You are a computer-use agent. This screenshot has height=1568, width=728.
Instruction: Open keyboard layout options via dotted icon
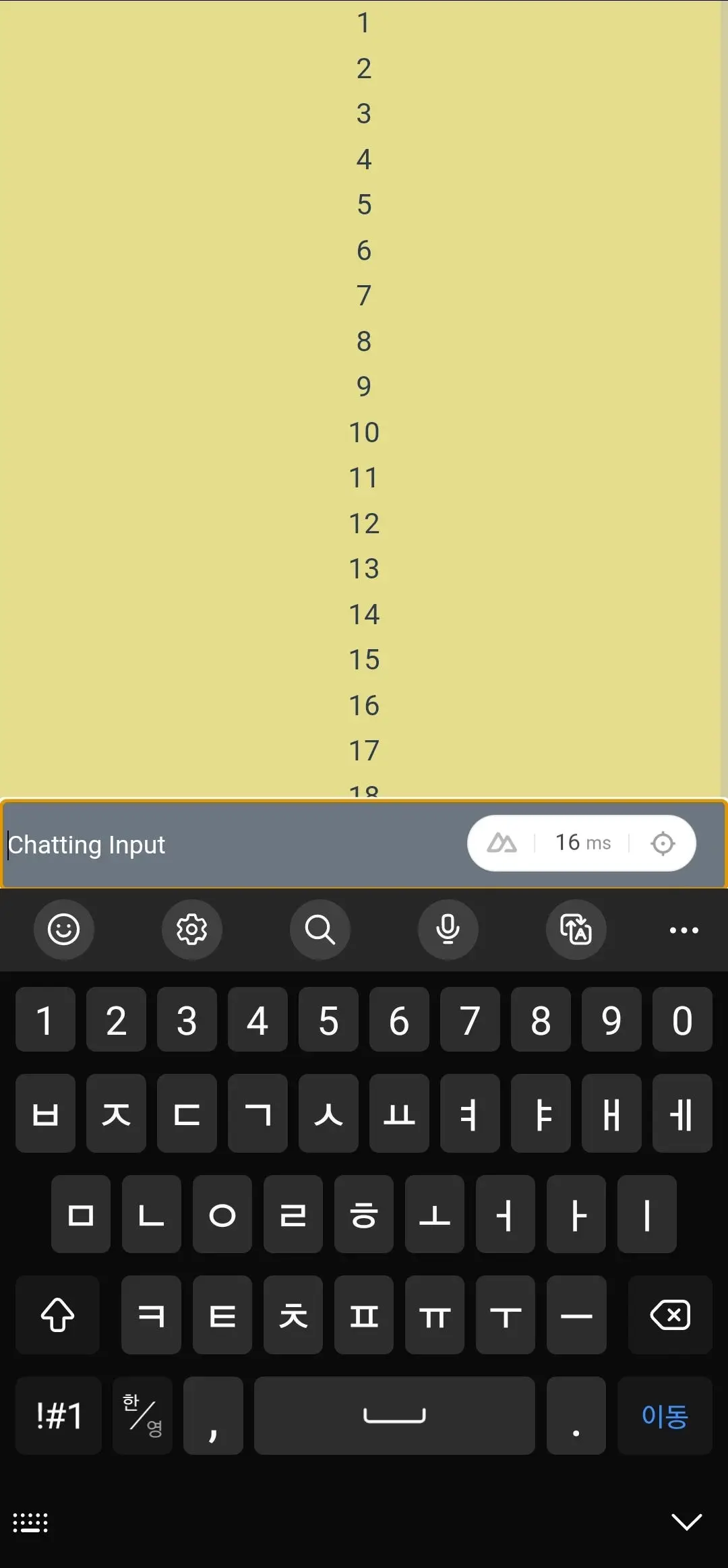tap(30, 1522)
